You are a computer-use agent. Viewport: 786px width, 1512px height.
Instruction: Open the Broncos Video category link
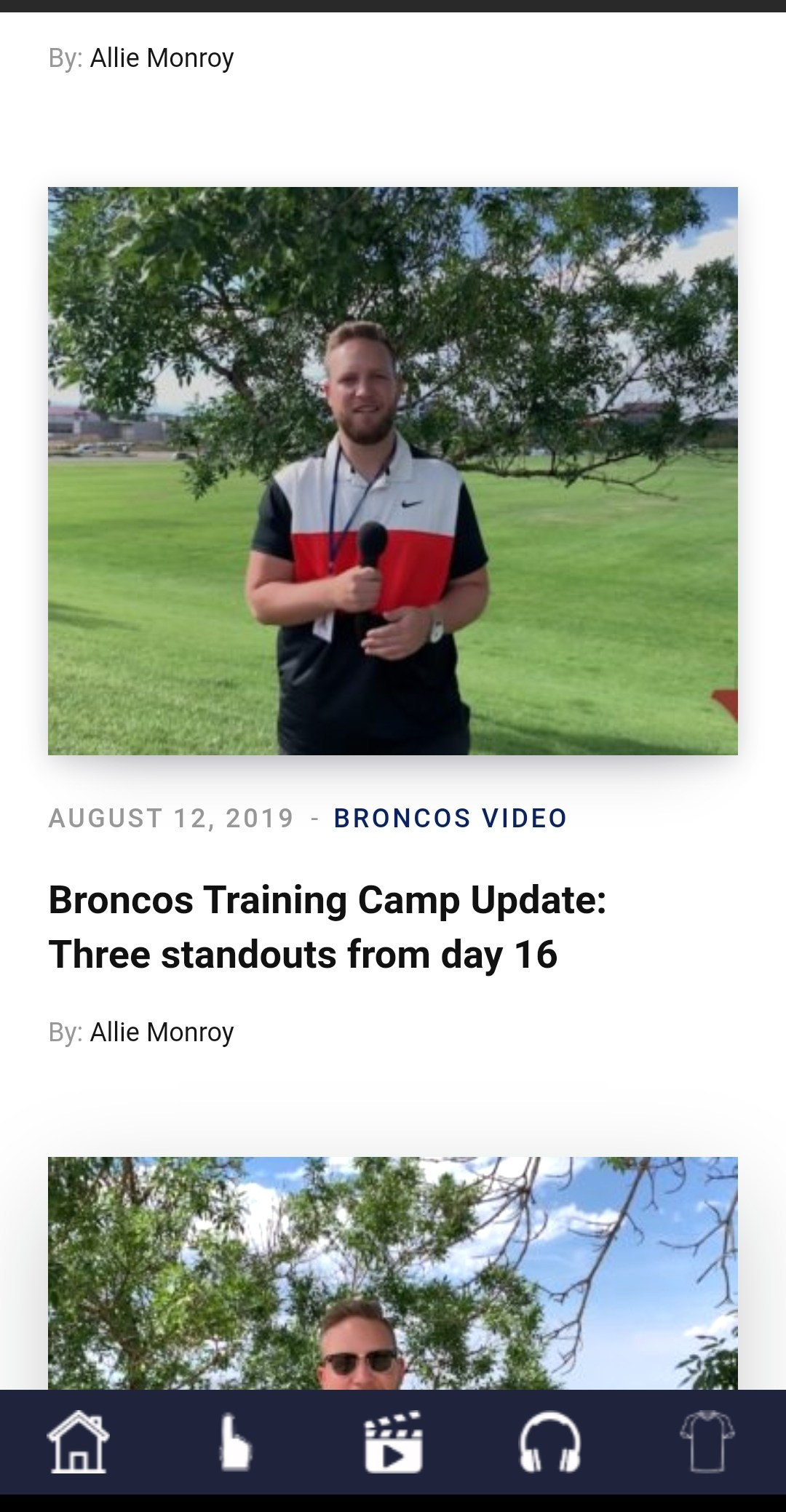tap(450, 818)
